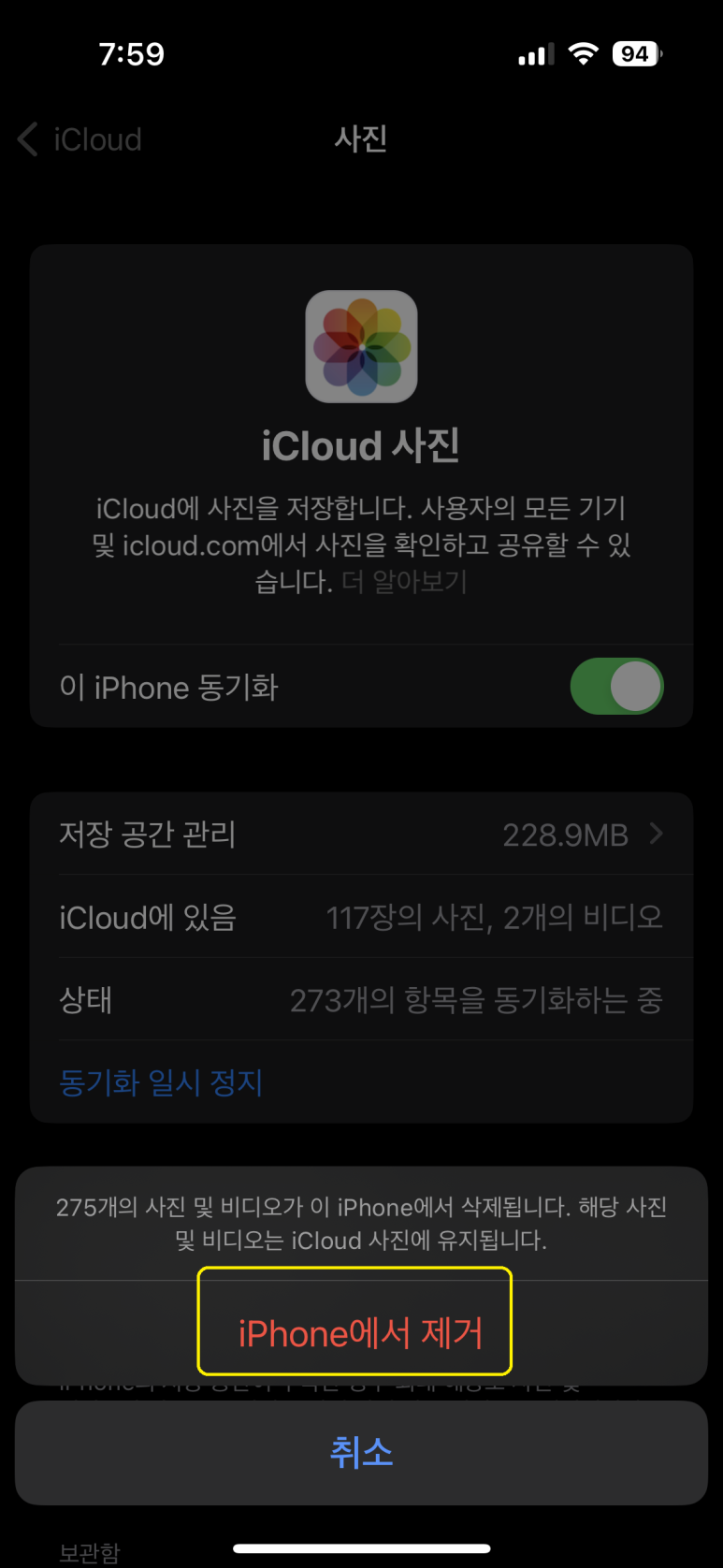Tap 취소 to cancel the action sheet
This screenshot has width=723, height=1568.
(x=361, y=1452)
